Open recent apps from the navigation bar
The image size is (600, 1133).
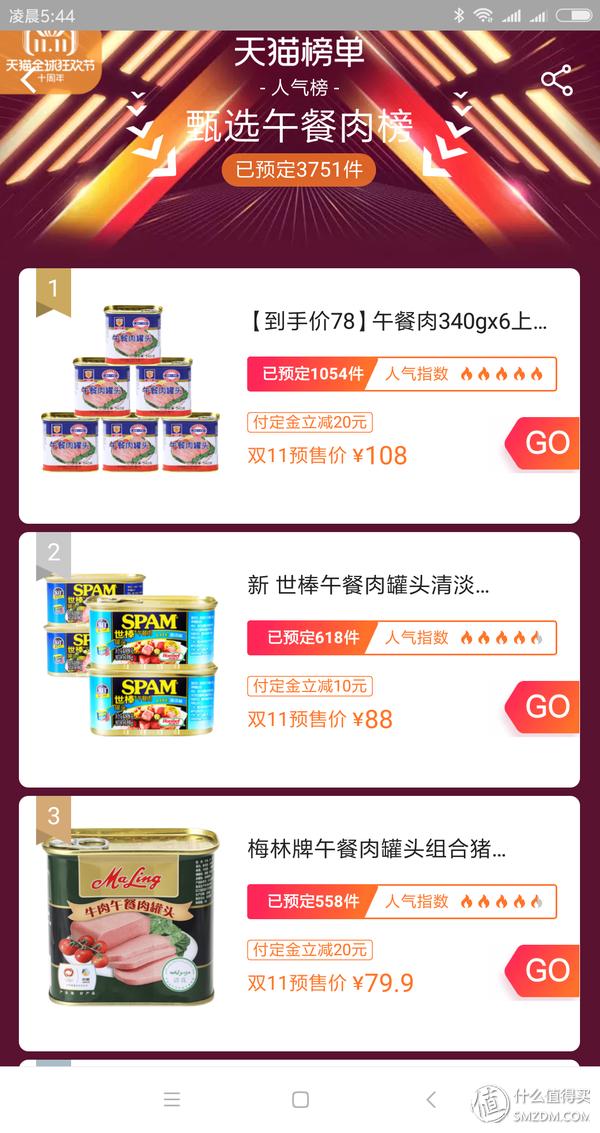click(x=172, y=1100)
